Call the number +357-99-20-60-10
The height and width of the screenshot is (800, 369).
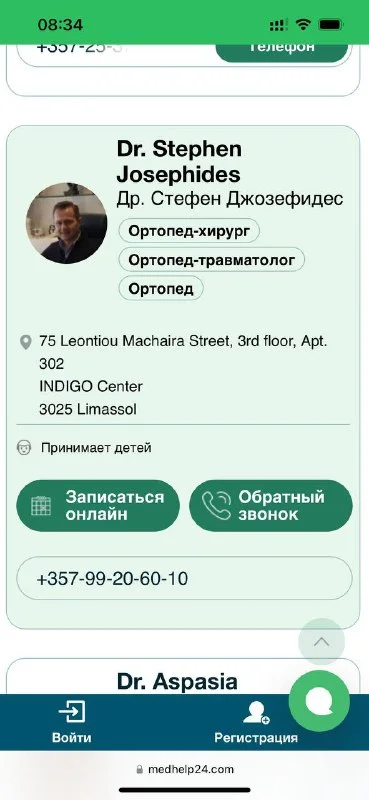(184, 579)
